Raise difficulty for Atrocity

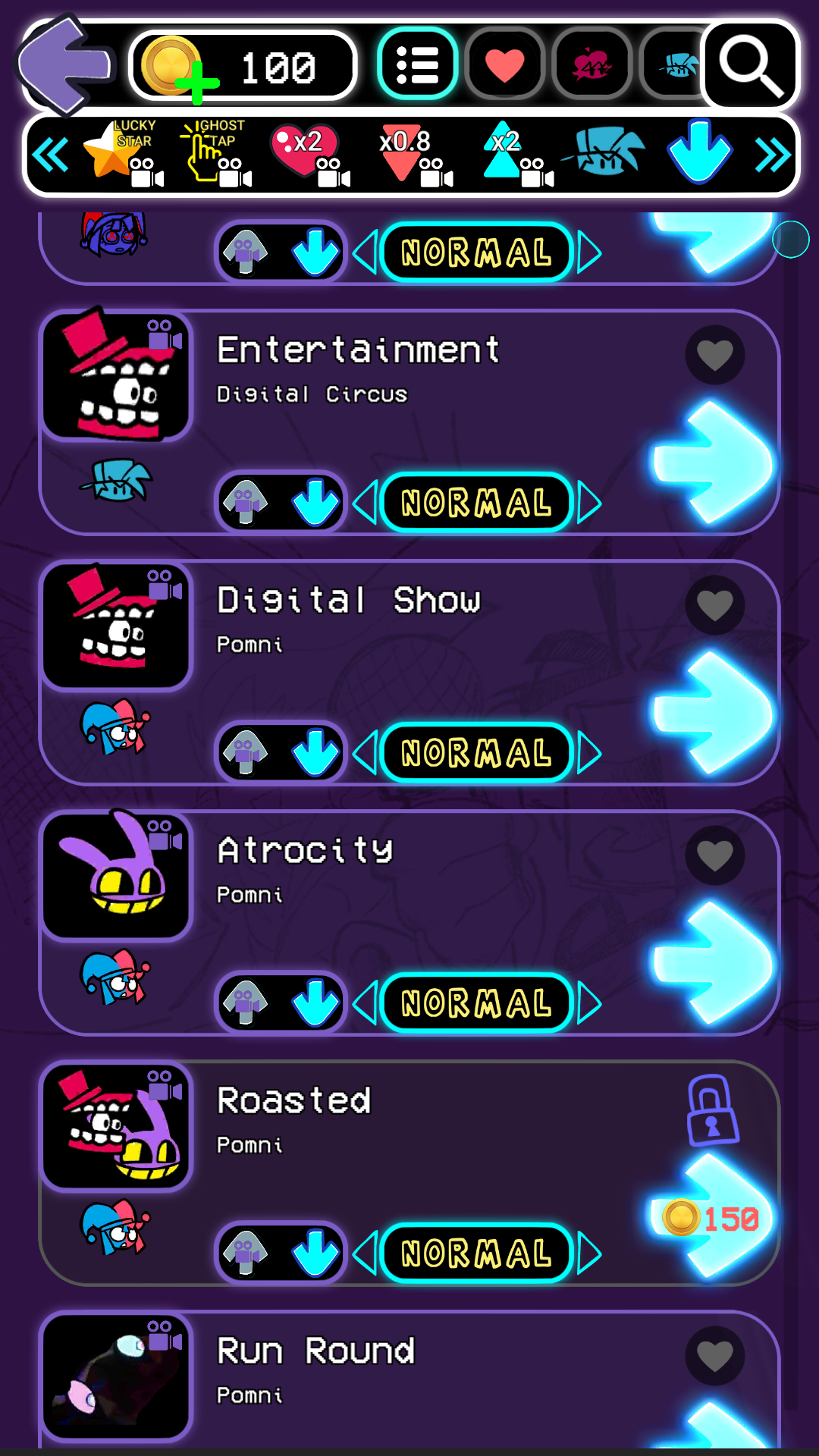pos(590,1003)
